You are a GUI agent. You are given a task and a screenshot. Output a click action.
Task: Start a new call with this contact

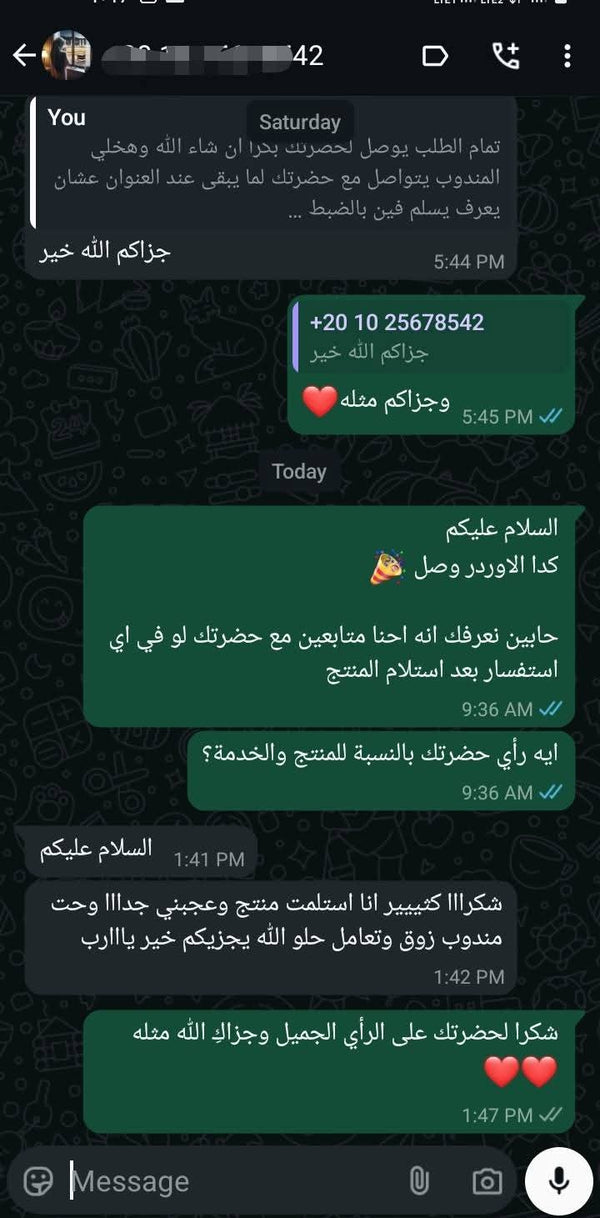(506, 56)
